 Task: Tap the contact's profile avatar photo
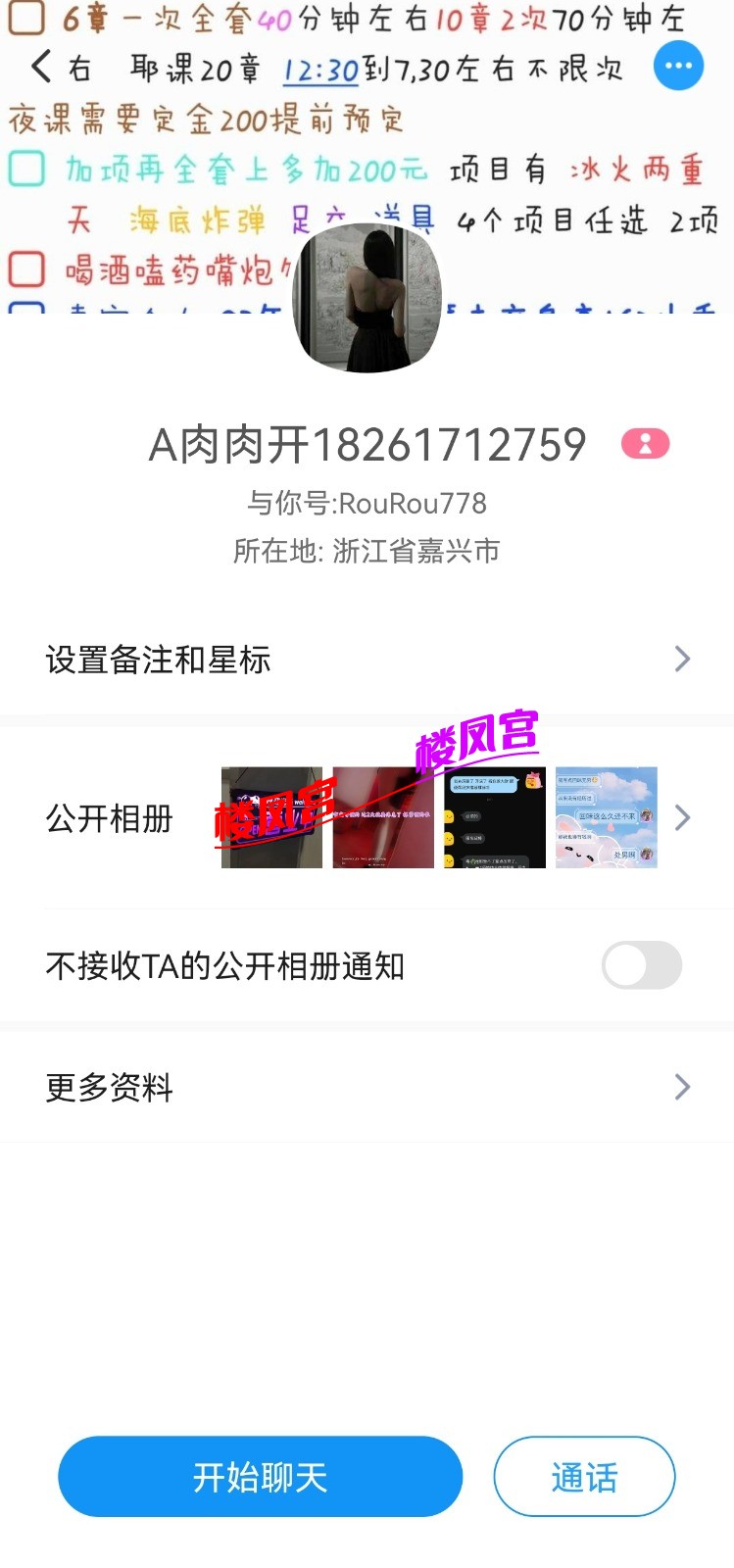click(x=367, y=297)
